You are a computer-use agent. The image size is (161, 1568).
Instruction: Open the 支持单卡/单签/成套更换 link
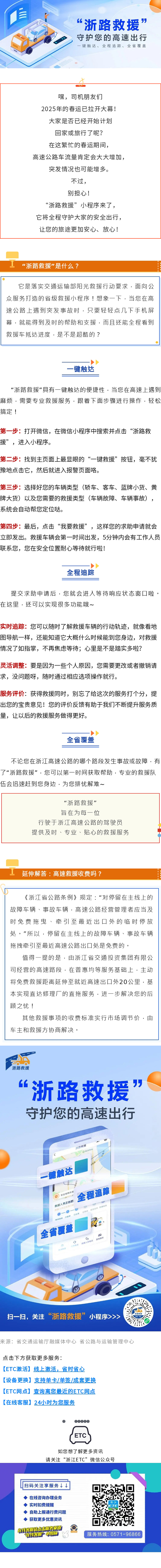click(x=65, y=1379)
